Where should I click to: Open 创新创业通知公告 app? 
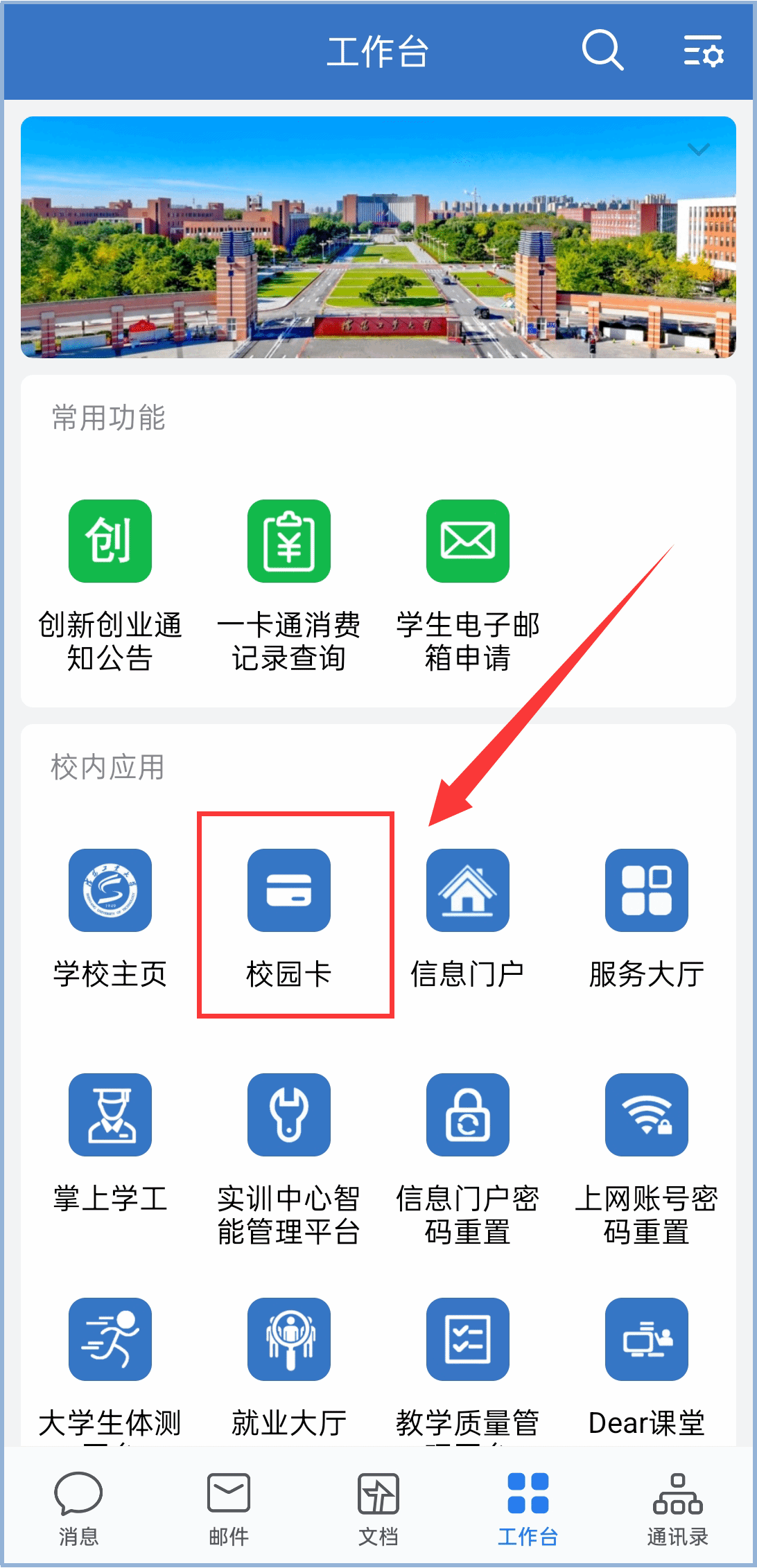pyautogui.click(x=110, y=542)
